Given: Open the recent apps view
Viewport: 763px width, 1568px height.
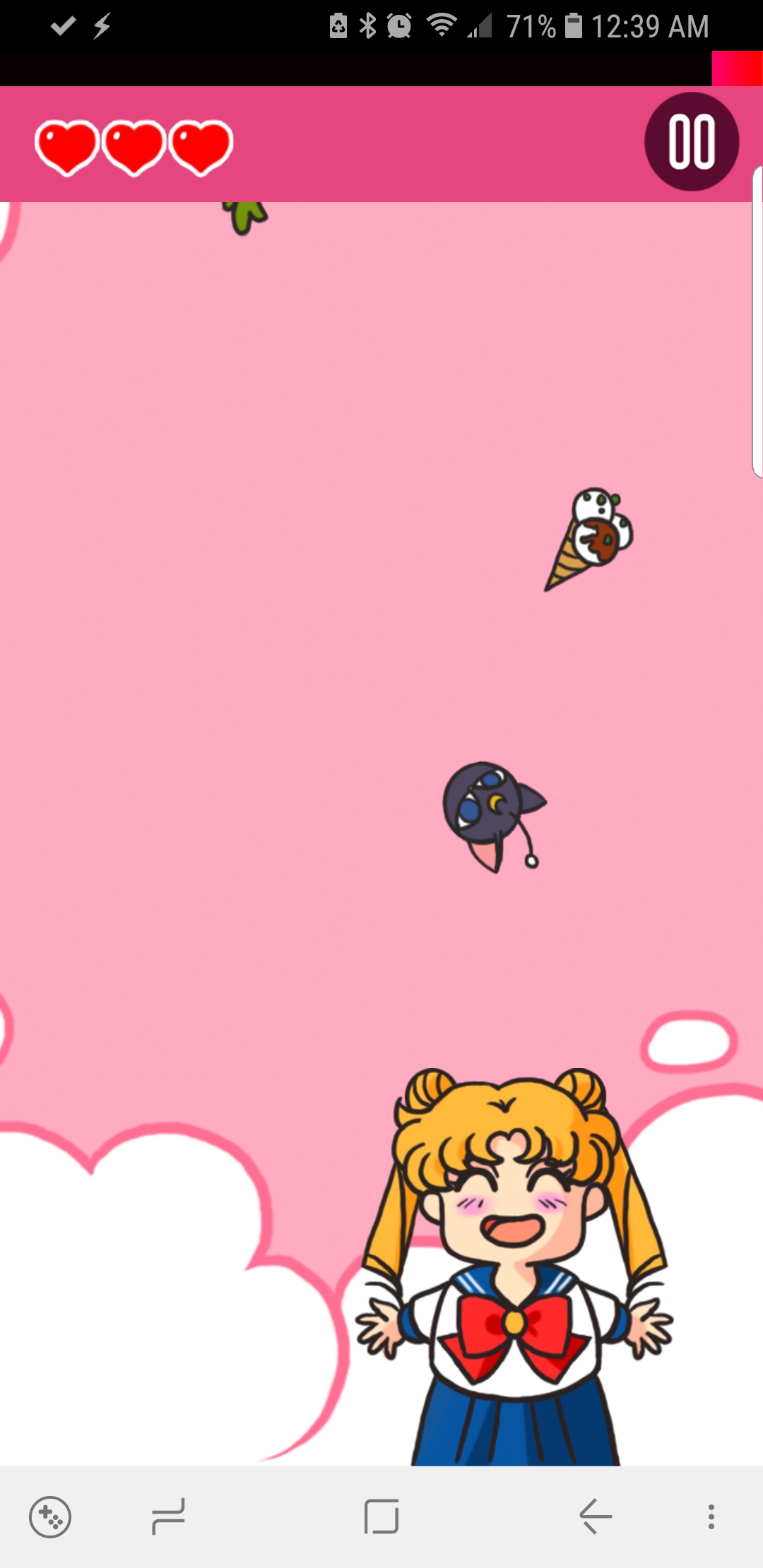Looking at the screenshot, I should coord(168,1516).
